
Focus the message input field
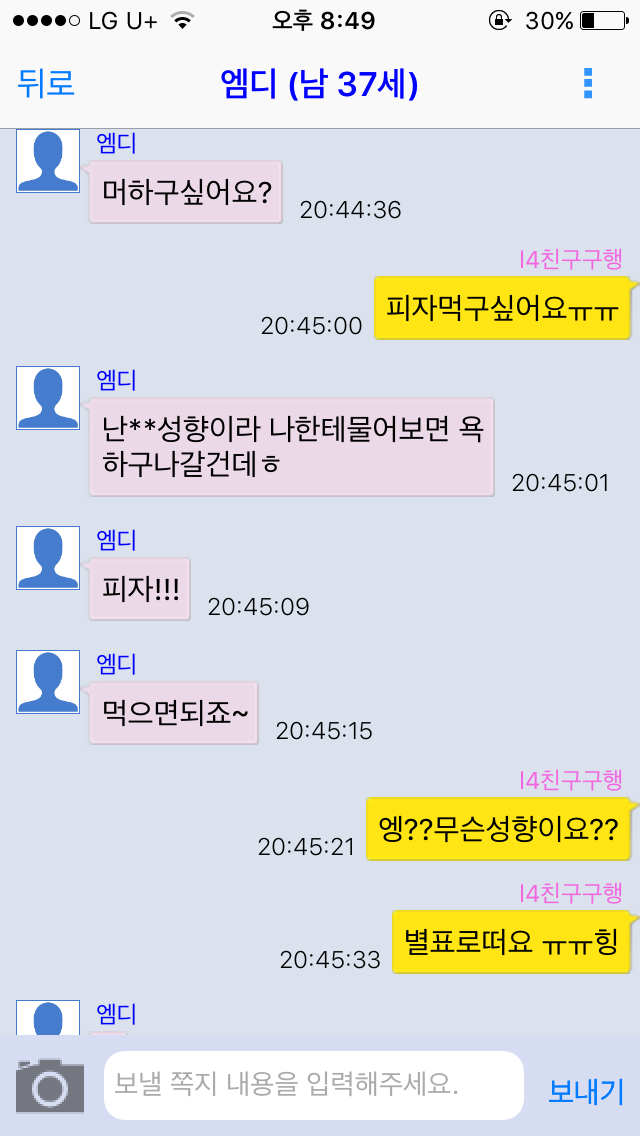coord(313,1085)
